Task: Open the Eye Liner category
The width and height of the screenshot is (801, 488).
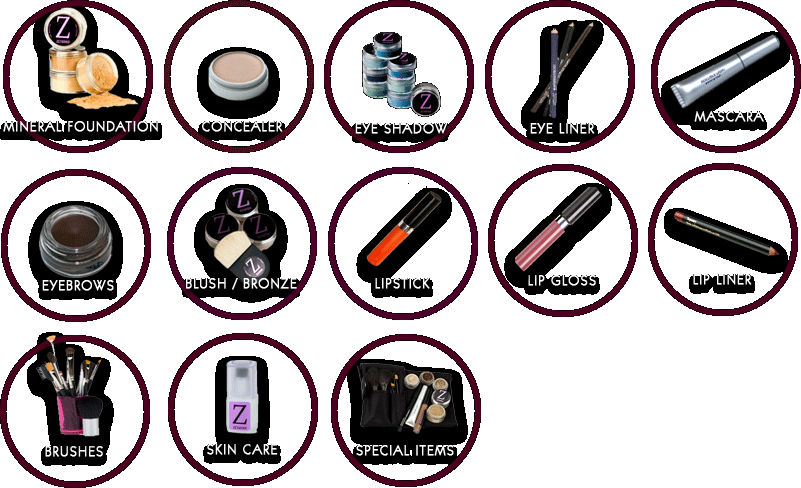Action: click(x=562, y=82)
